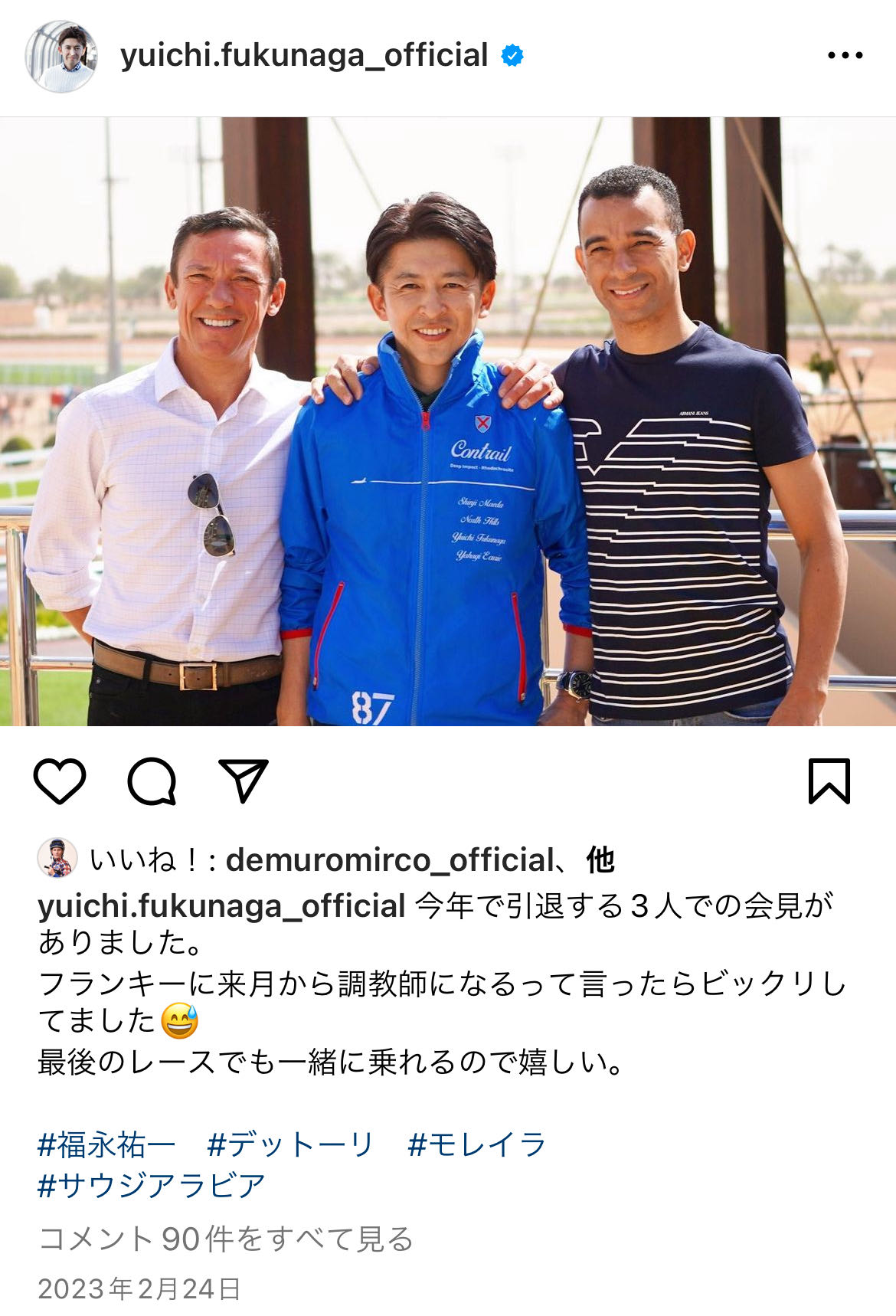Viewport: 896px width, 1316px height.
Task: Open the #モレイラ hashtag
Action: pos(476,1144)
